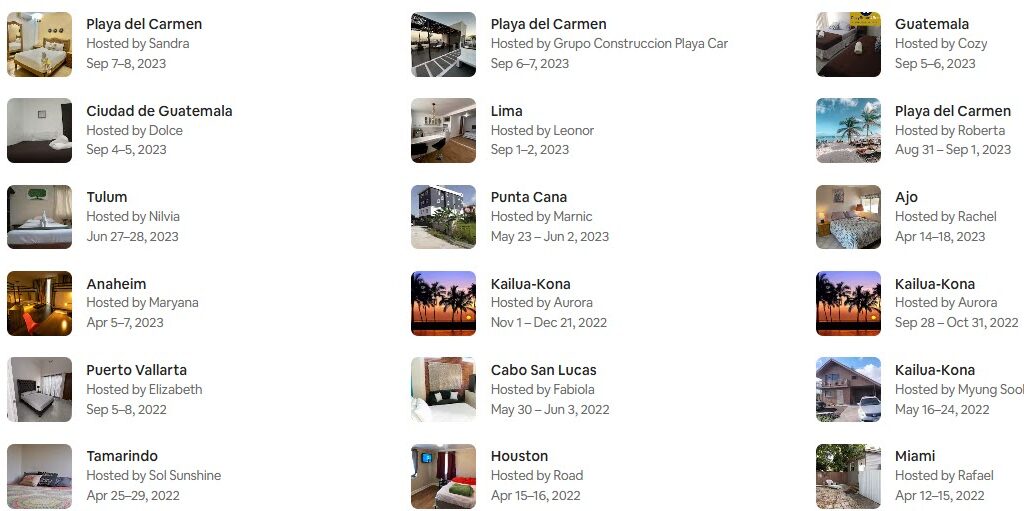This screenshot has height=511, width=1024.
Task: Open the Playa del Carmen trip hosted by Sandra
Action: tap(144, 24)
